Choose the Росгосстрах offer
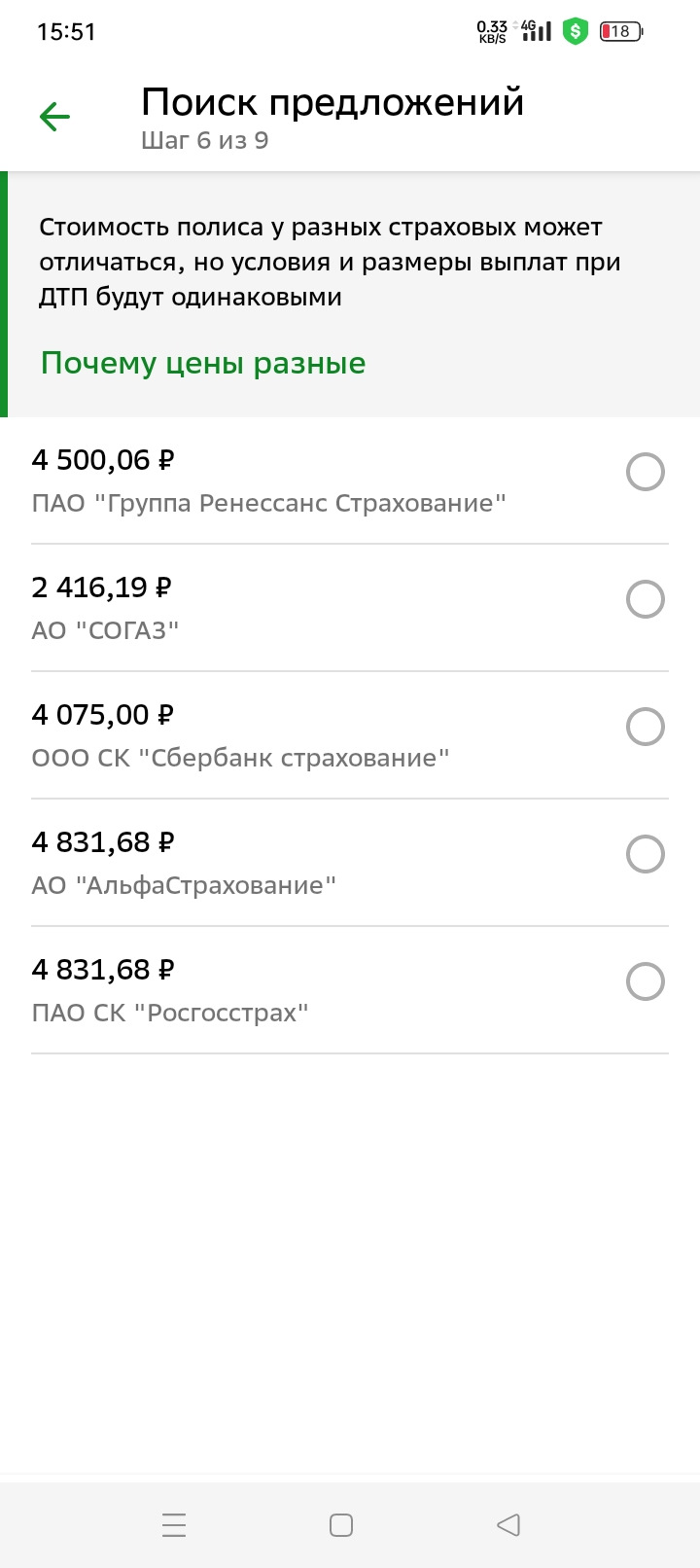Image resolution: width=700 pixels, height=1568 pixels. click(x=645, y=982)
